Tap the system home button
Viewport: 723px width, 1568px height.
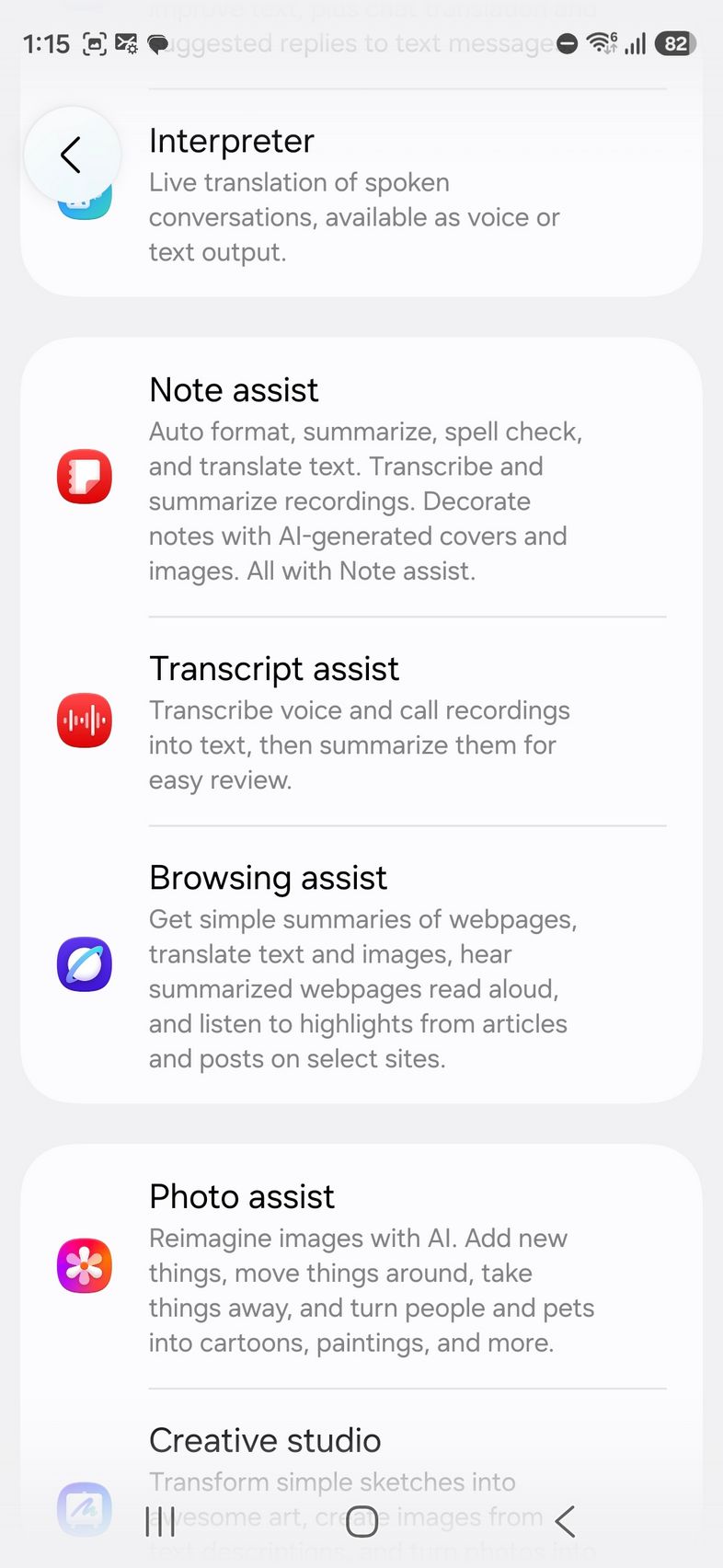click(361, 1522)
